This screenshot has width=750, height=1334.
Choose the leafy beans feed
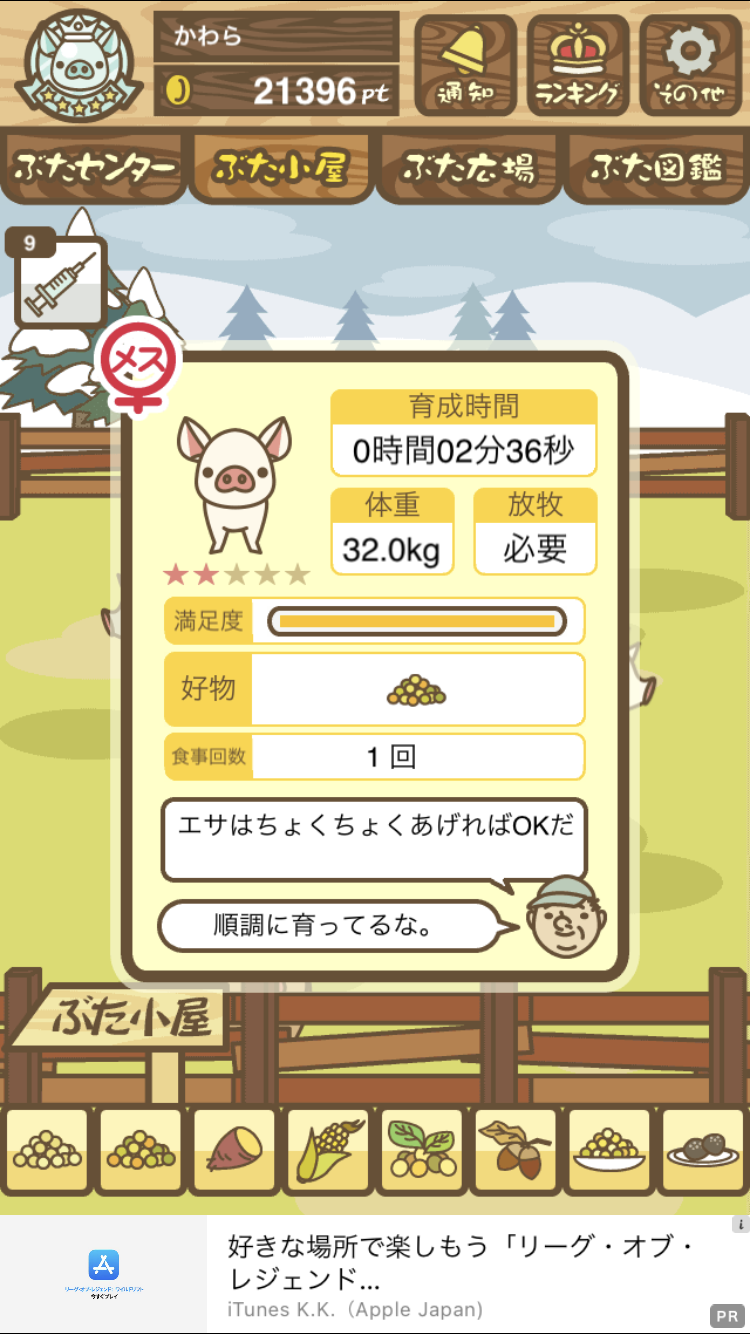point(422,1152)
